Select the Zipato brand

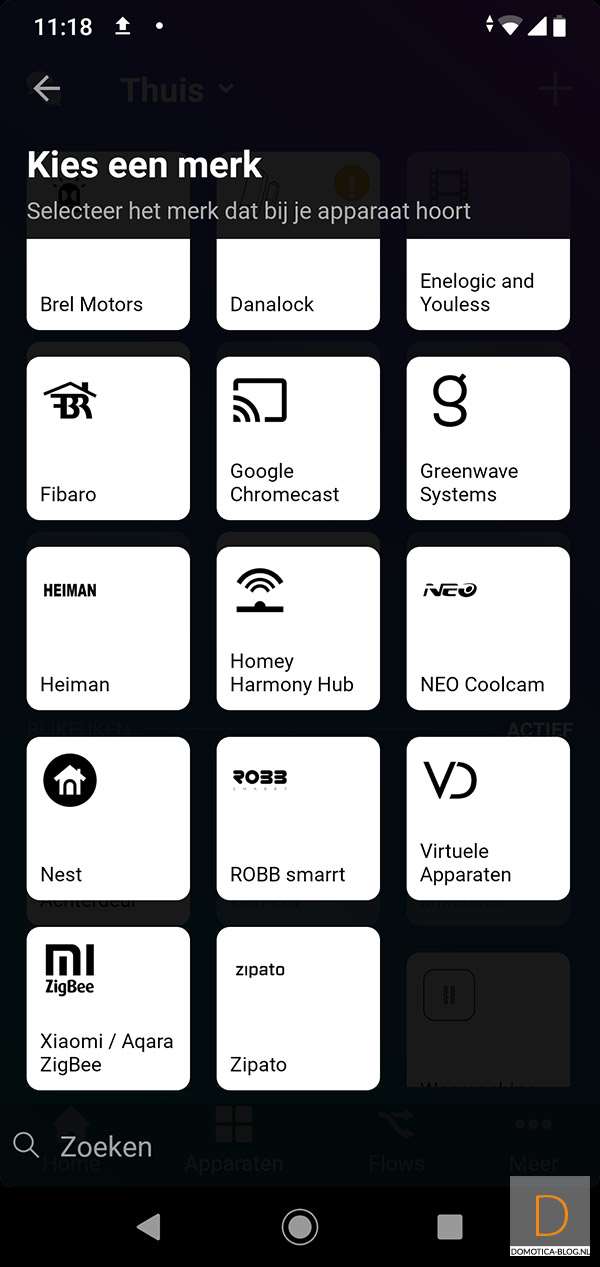pos(298,1008)
